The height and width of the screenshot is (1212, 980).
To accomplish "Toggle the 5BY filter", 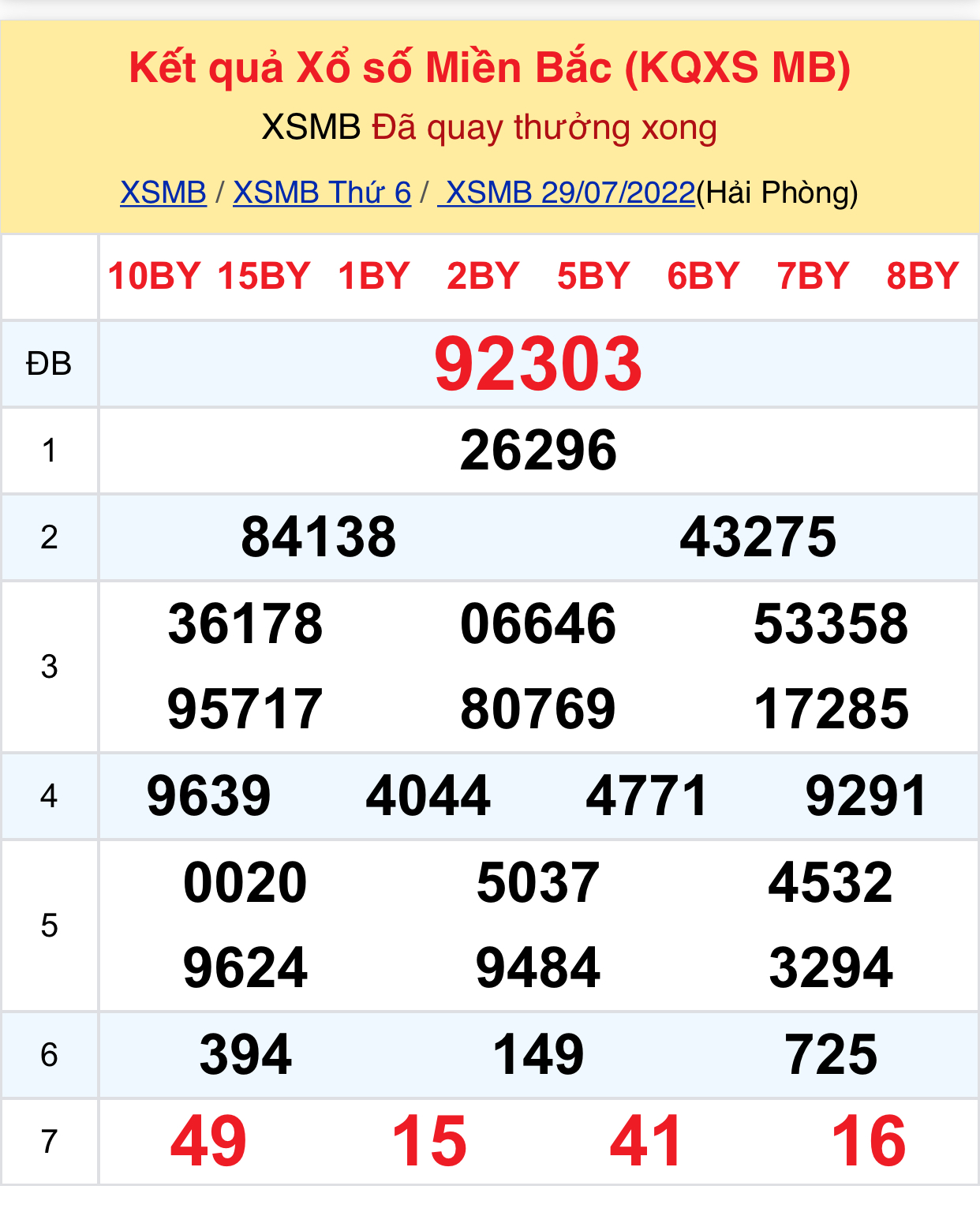I will pos(593,276).
